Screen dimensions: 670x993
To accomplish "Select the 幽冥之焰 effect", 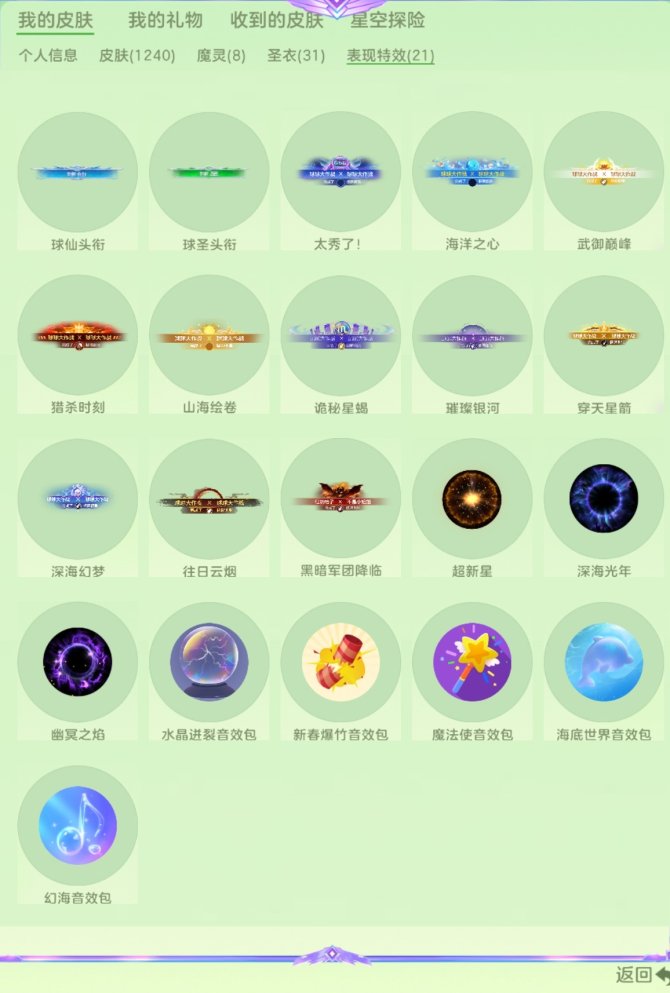I will pyautogui.click(x=78, y=662).
